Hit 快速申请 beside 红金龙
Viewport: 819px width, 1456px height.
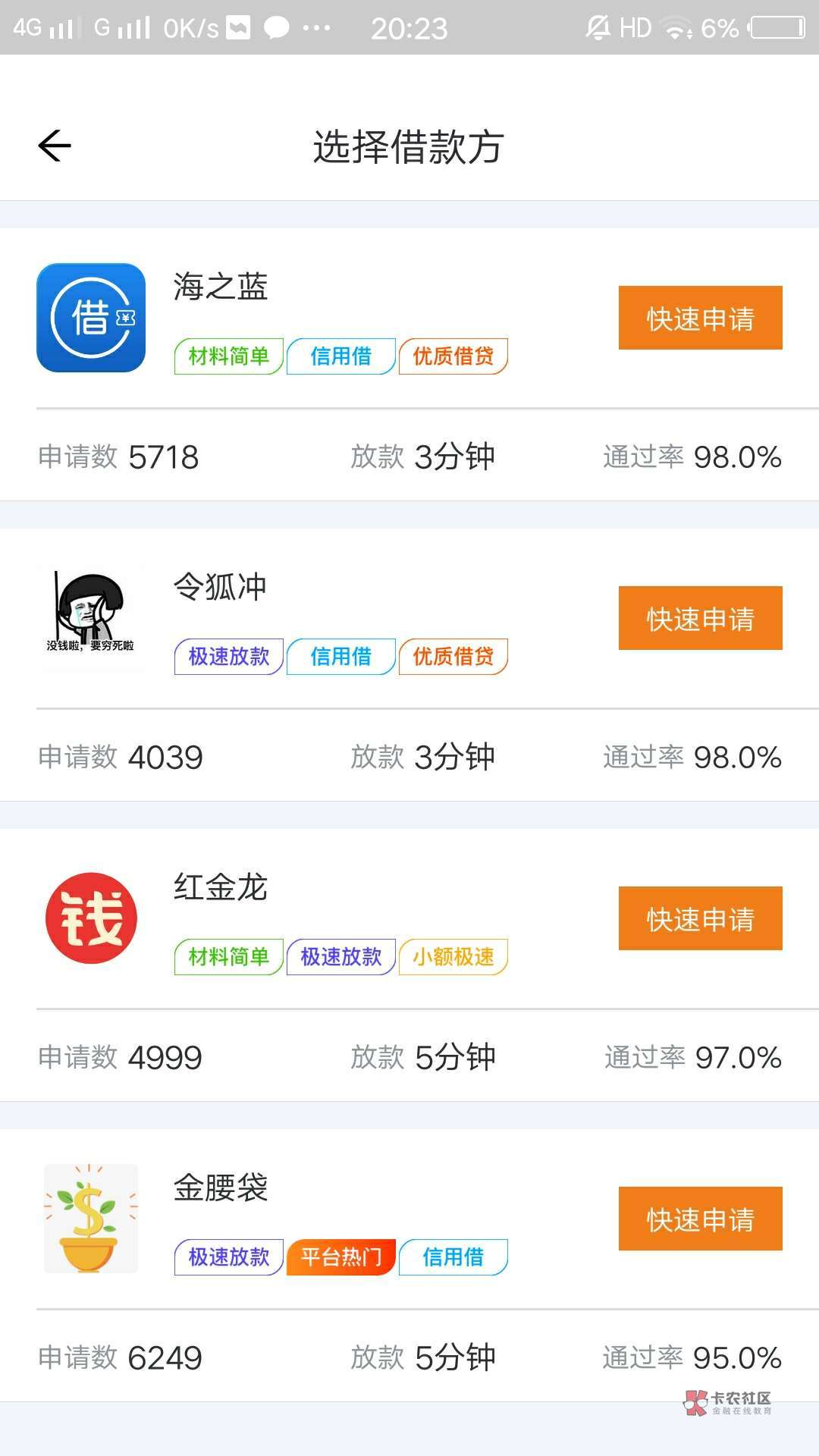(700, 918)
